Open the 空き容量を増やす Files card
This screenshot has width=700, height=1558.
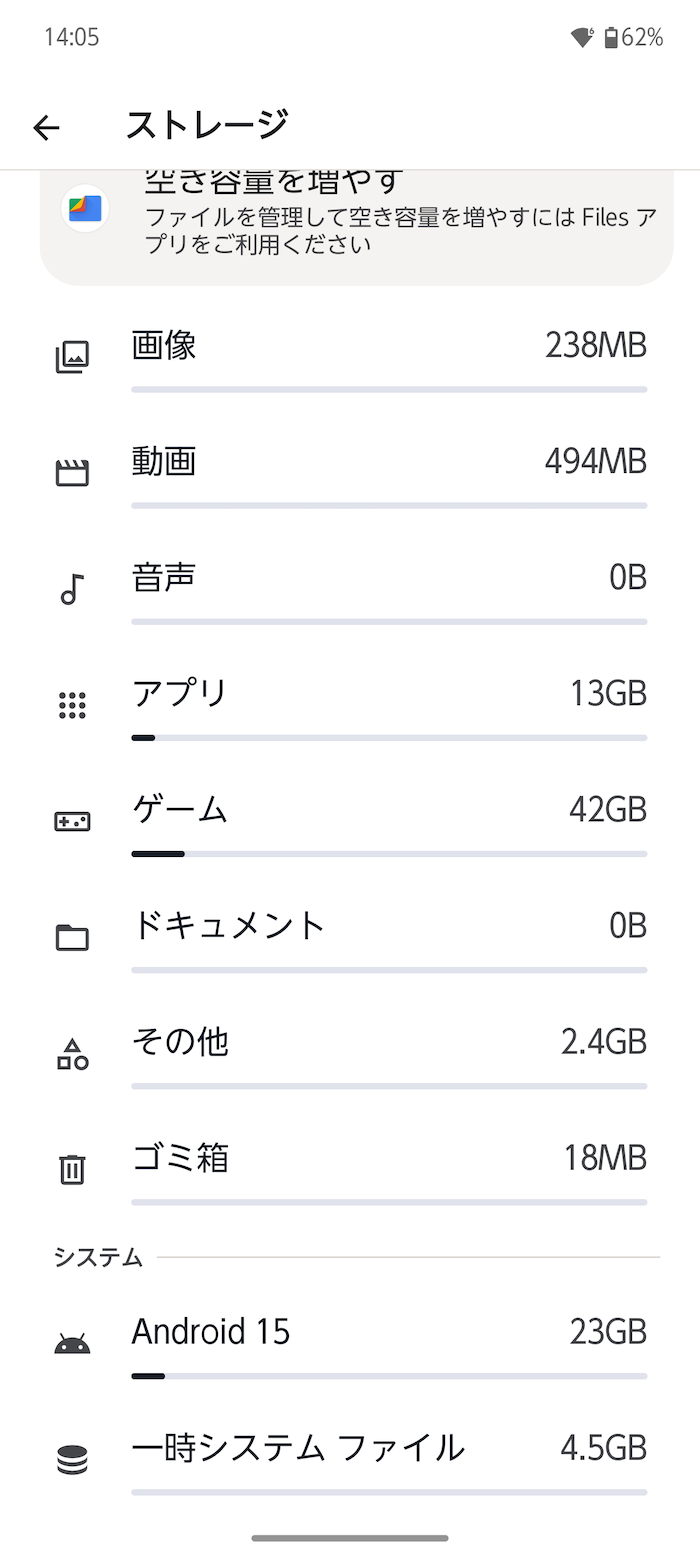tap(356, 229)
